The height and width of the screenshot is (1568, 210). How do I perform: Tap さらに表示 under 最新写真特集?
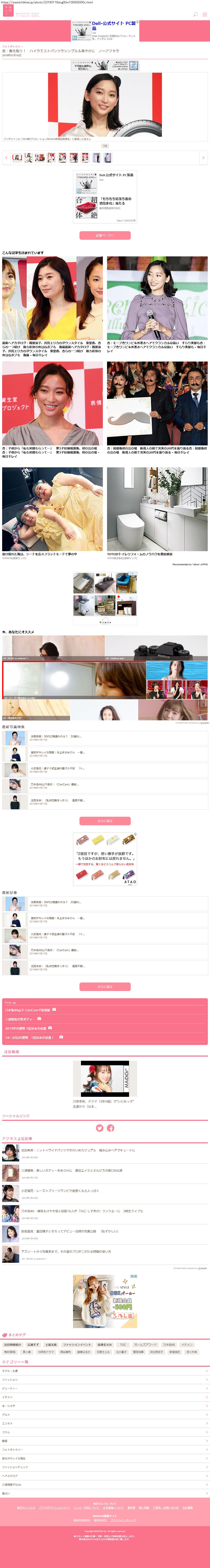(x=105, y=821)
